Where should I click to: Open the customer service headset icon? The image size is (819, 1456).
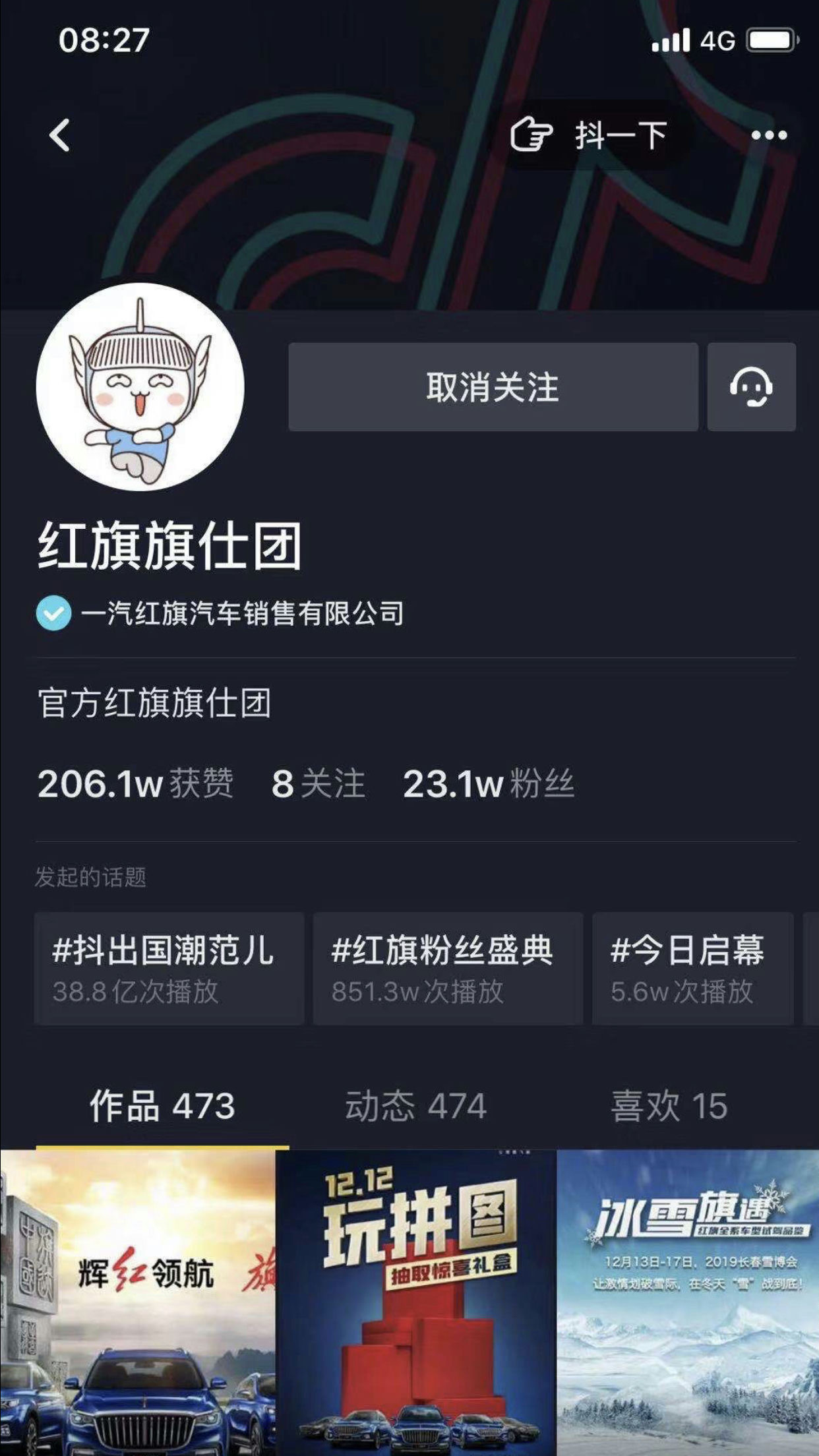[751, 387]
